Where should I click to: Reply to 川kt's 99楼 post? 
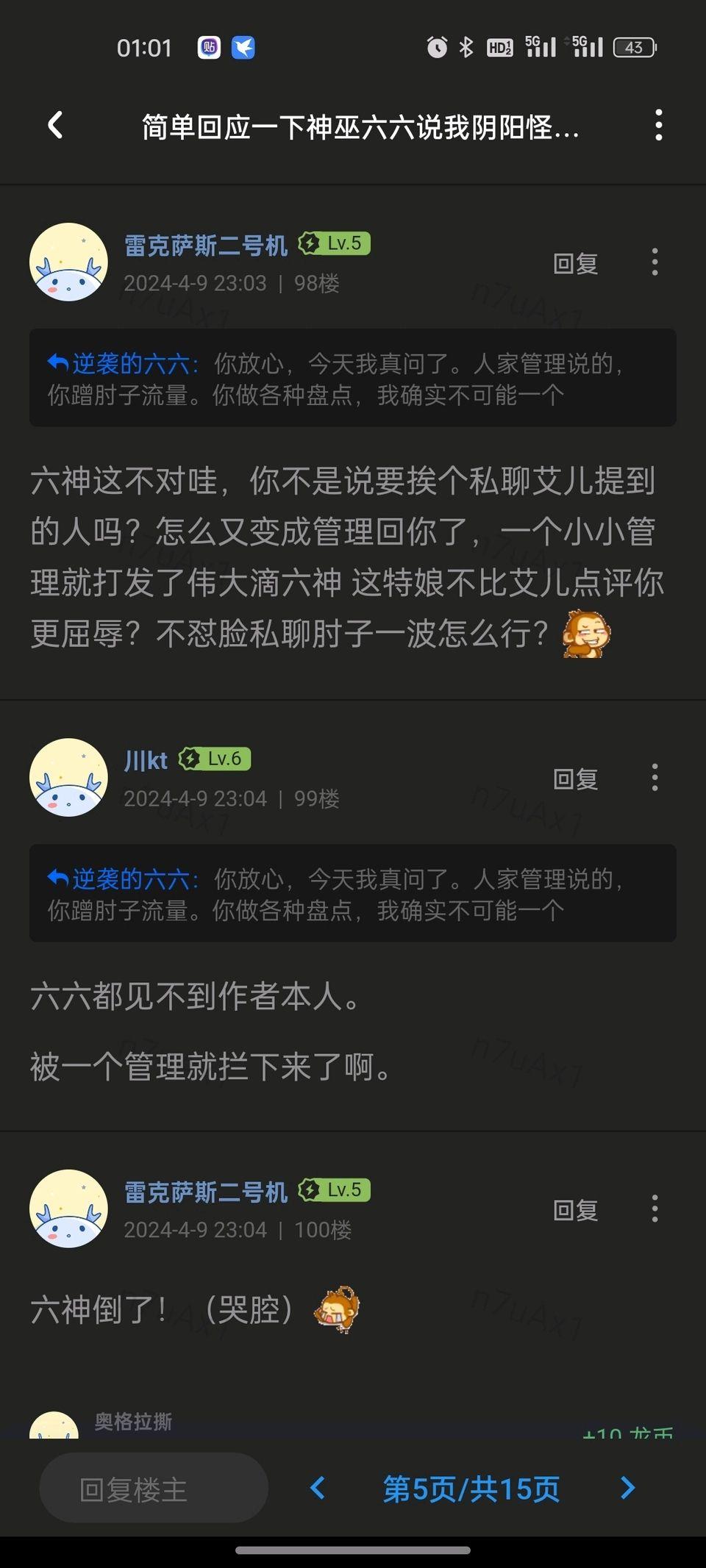tap(575, 778)
